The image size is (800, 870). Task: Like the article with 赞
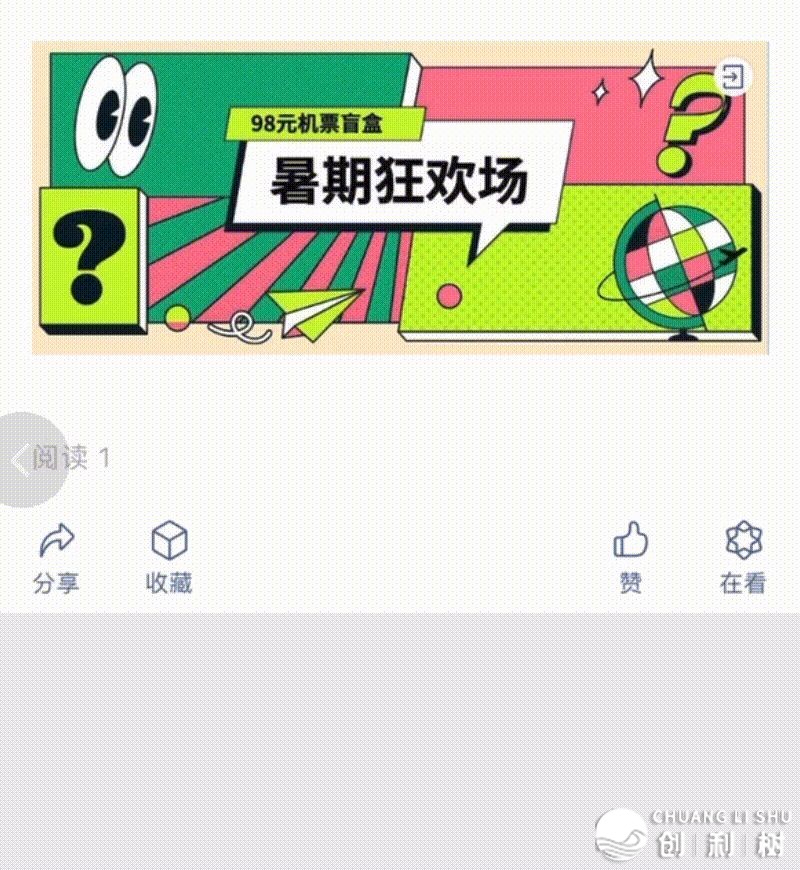(x=630, y=557)
